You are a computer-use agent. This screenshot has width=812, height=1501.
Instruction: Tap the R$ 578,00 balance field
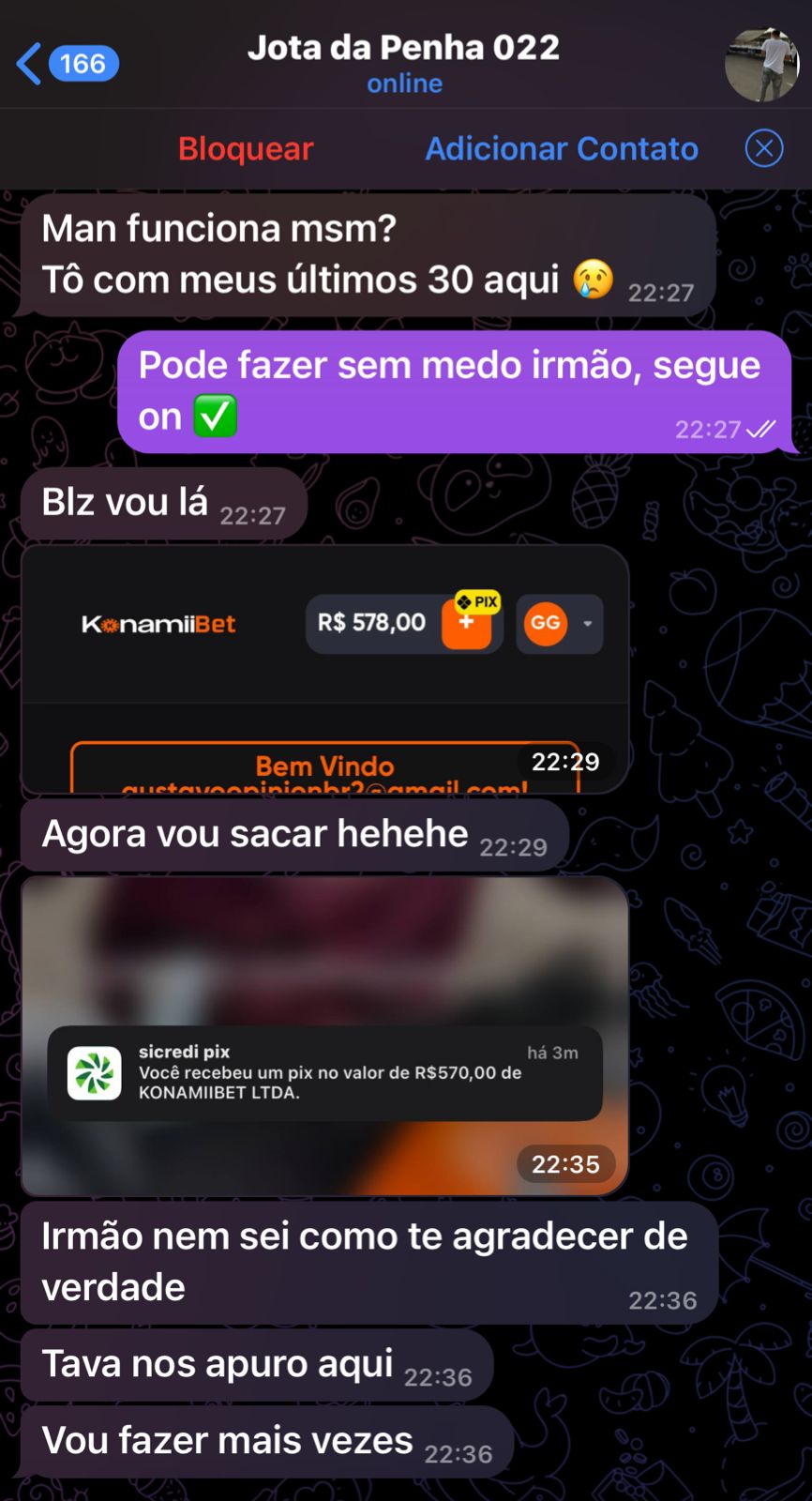tap(373, 622)
